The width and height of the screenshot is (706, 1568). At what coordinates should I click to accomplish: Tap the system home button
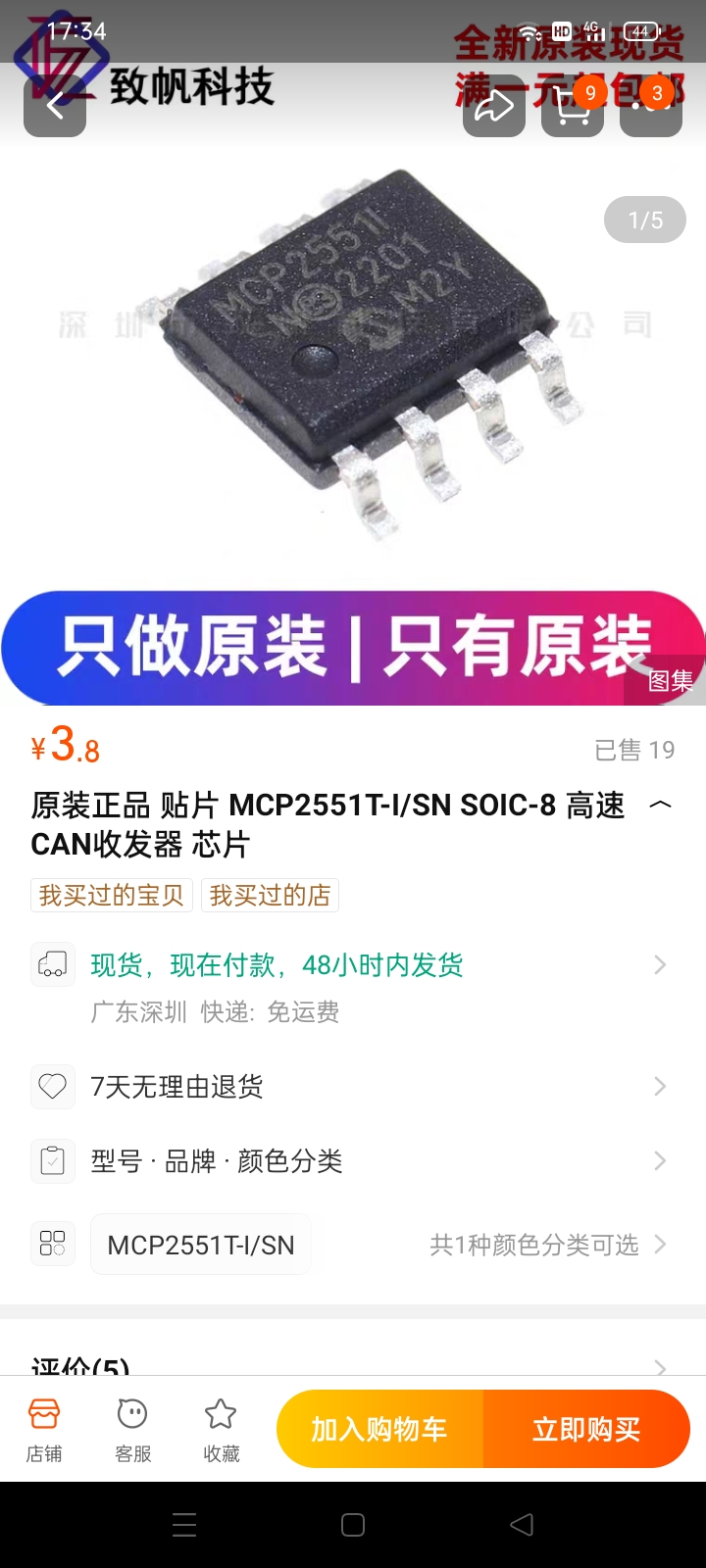[353, 1525]
